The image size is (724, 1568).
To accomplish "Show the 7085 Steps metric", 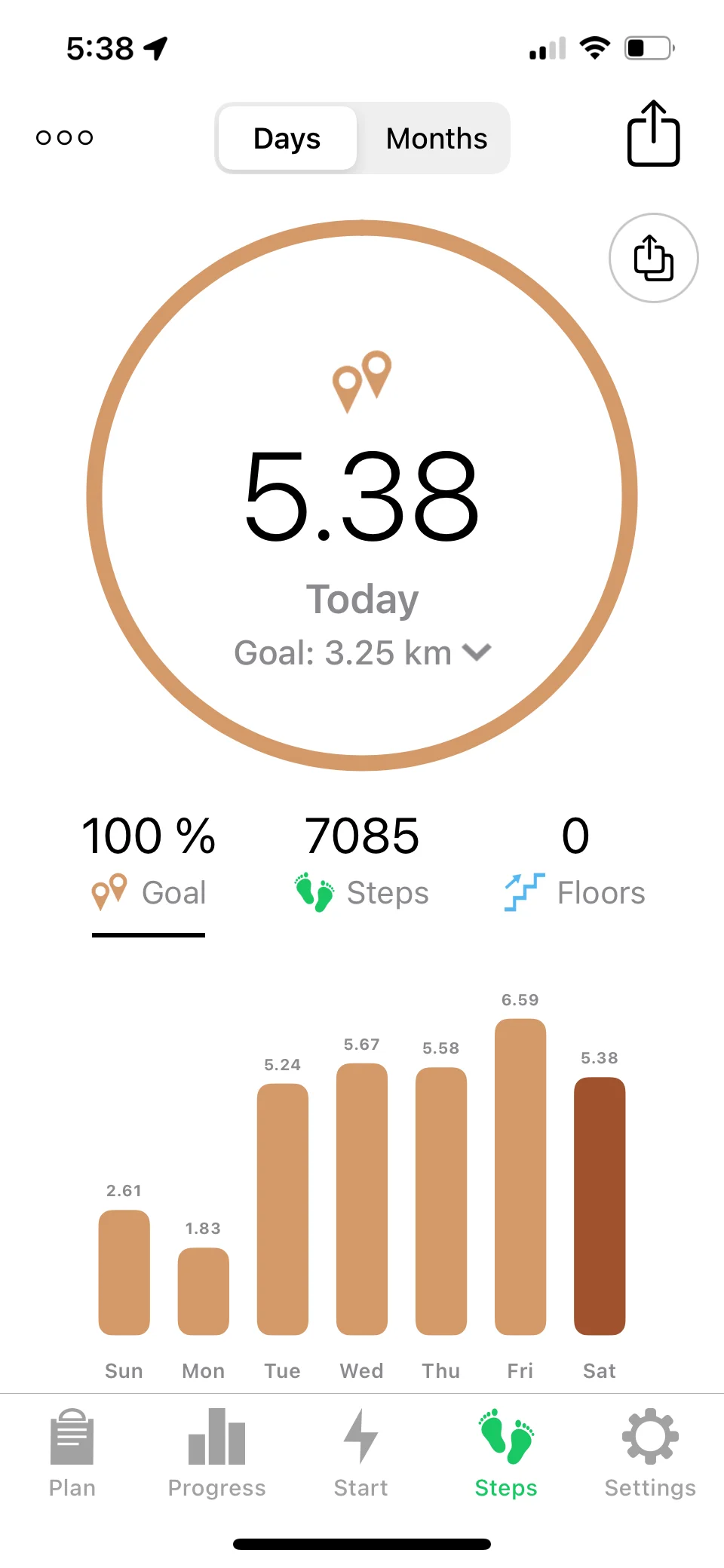I will (362, 862).
